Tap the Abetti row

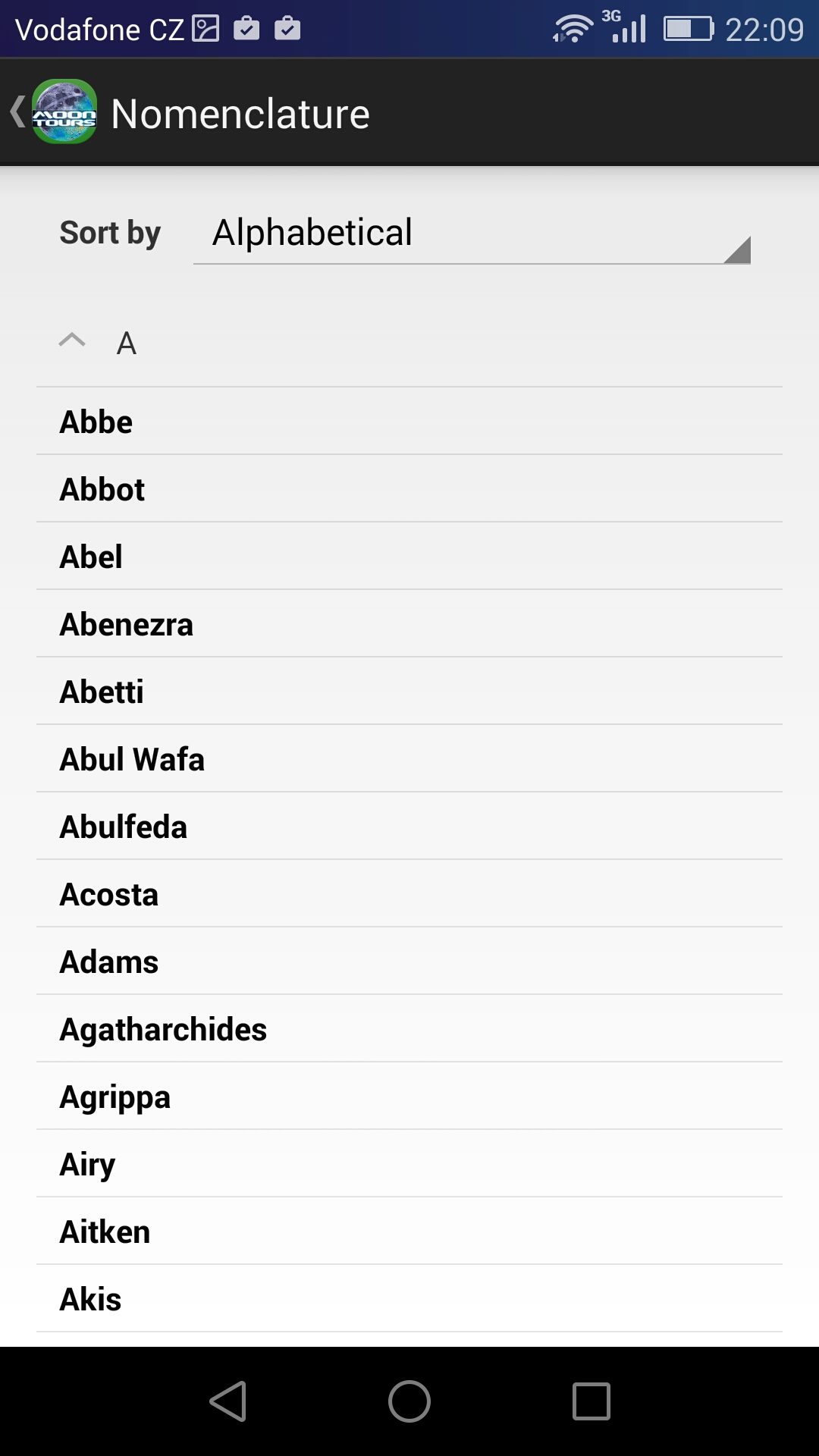[409, 692]
